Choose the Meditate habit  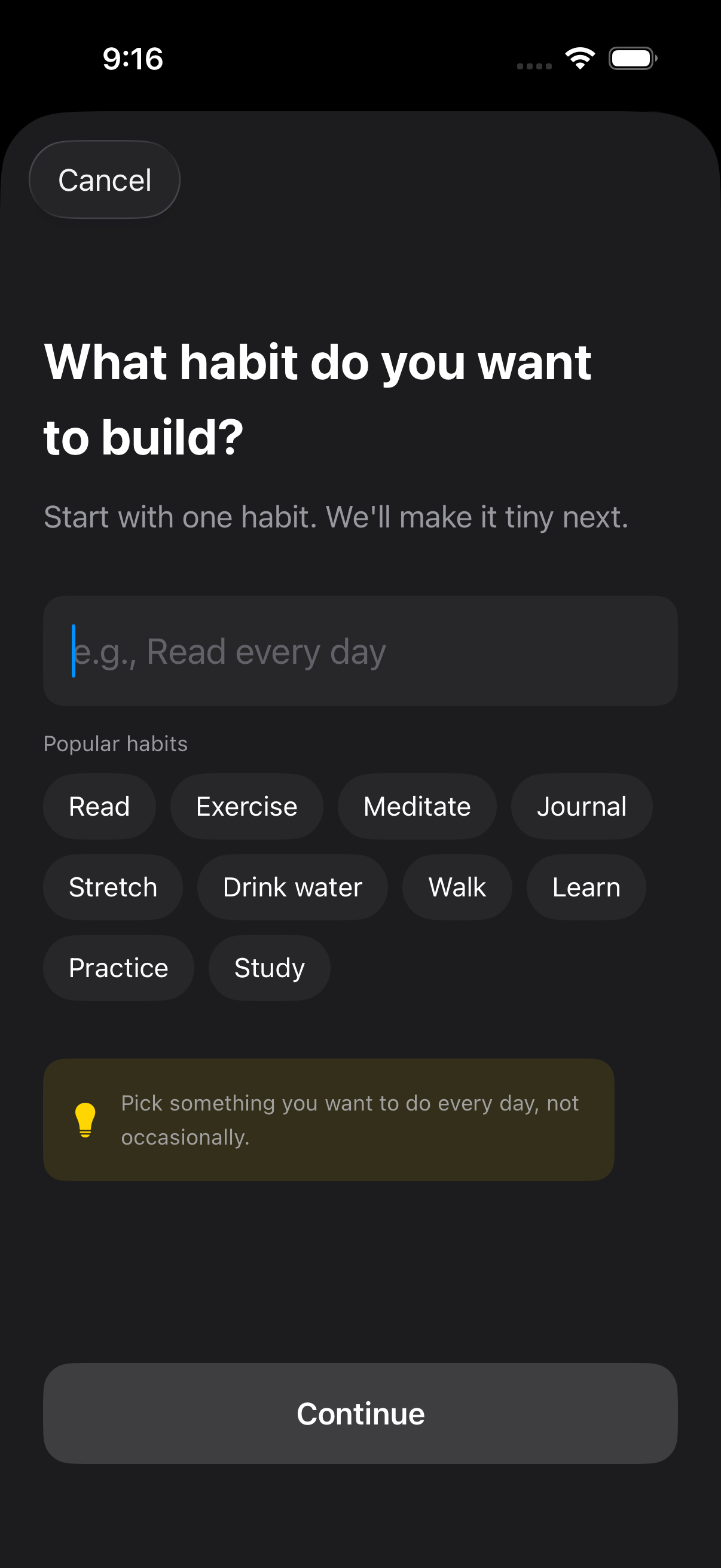pos(417,806)
